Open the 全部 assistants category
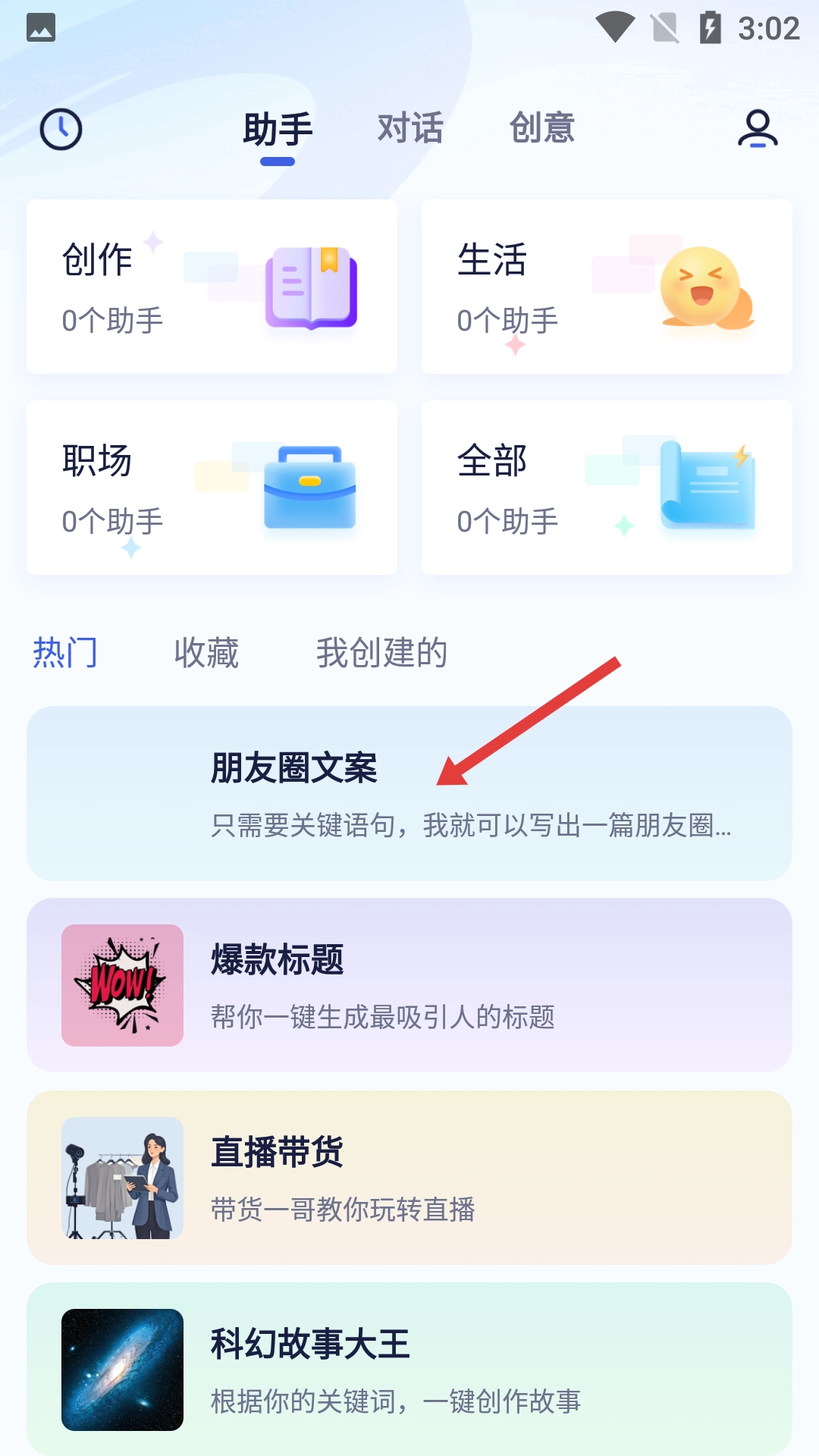Image resolution: width=819 pixels, height=1456 pixels. click(607, 488)
